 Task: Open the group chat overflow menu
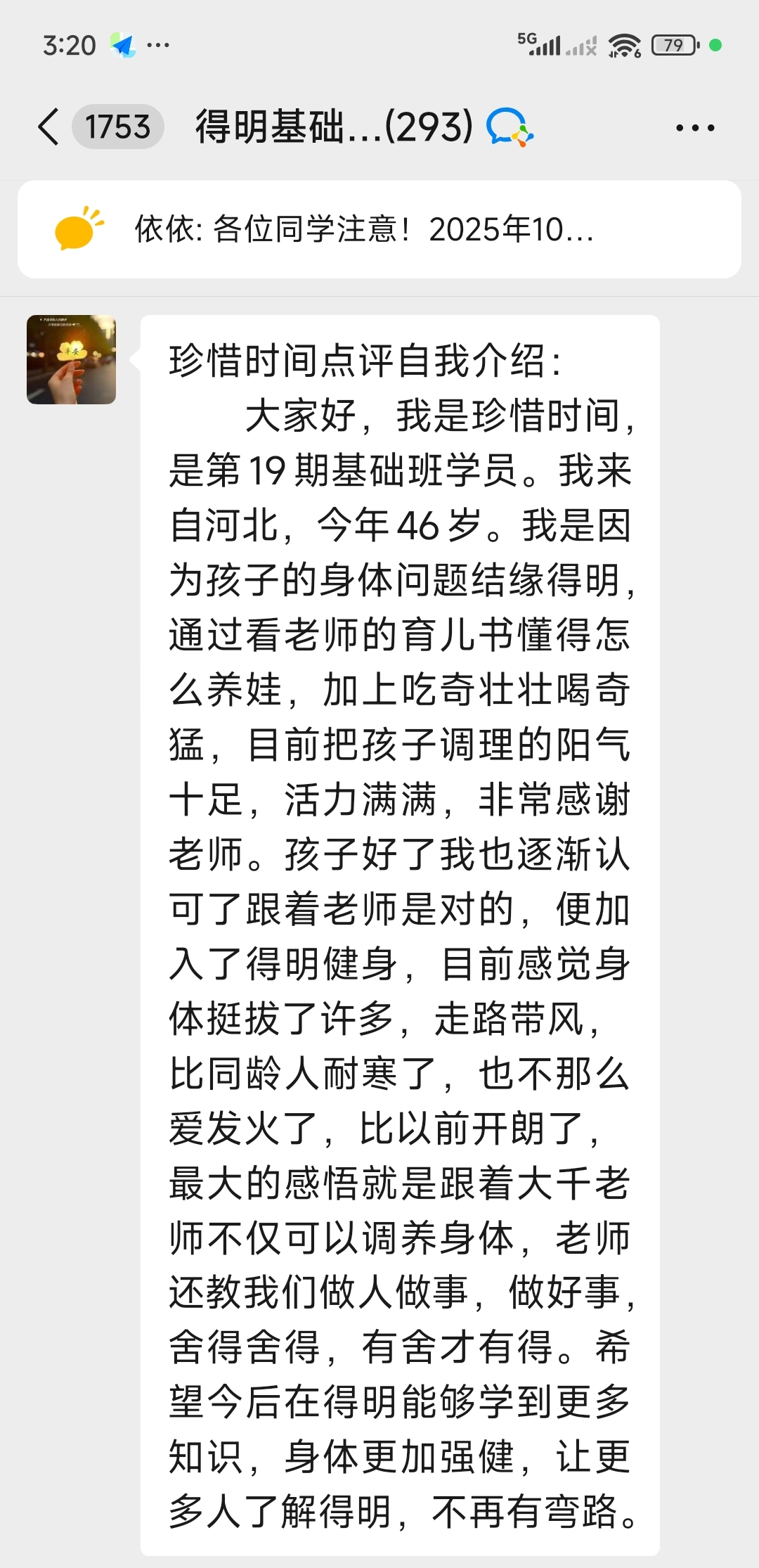[694, 128]
